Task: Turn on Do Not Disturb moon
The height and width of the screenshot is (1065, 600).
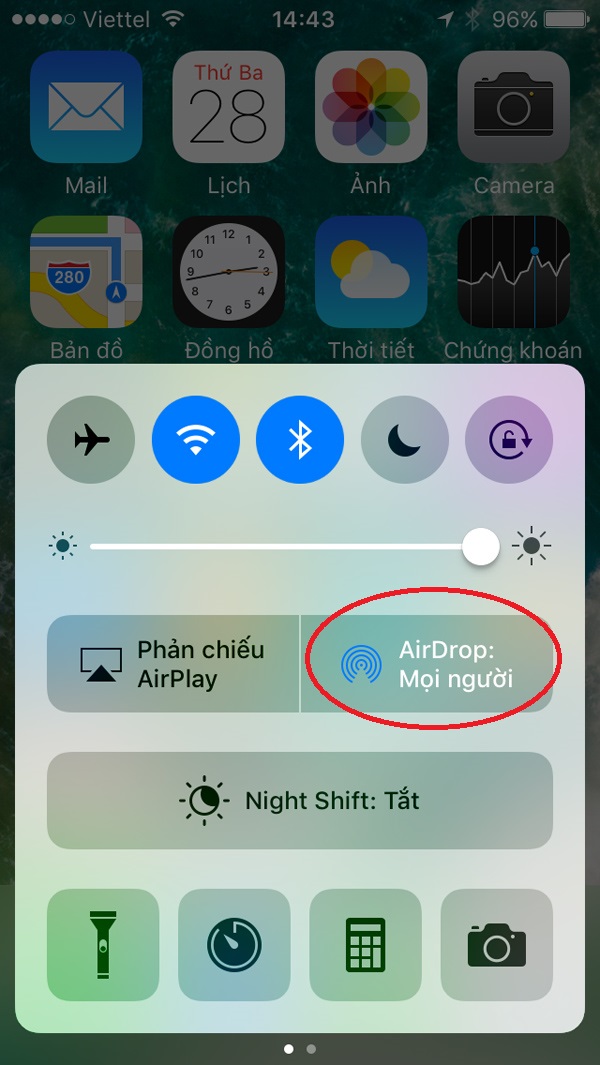Action: tap(405, 440)
